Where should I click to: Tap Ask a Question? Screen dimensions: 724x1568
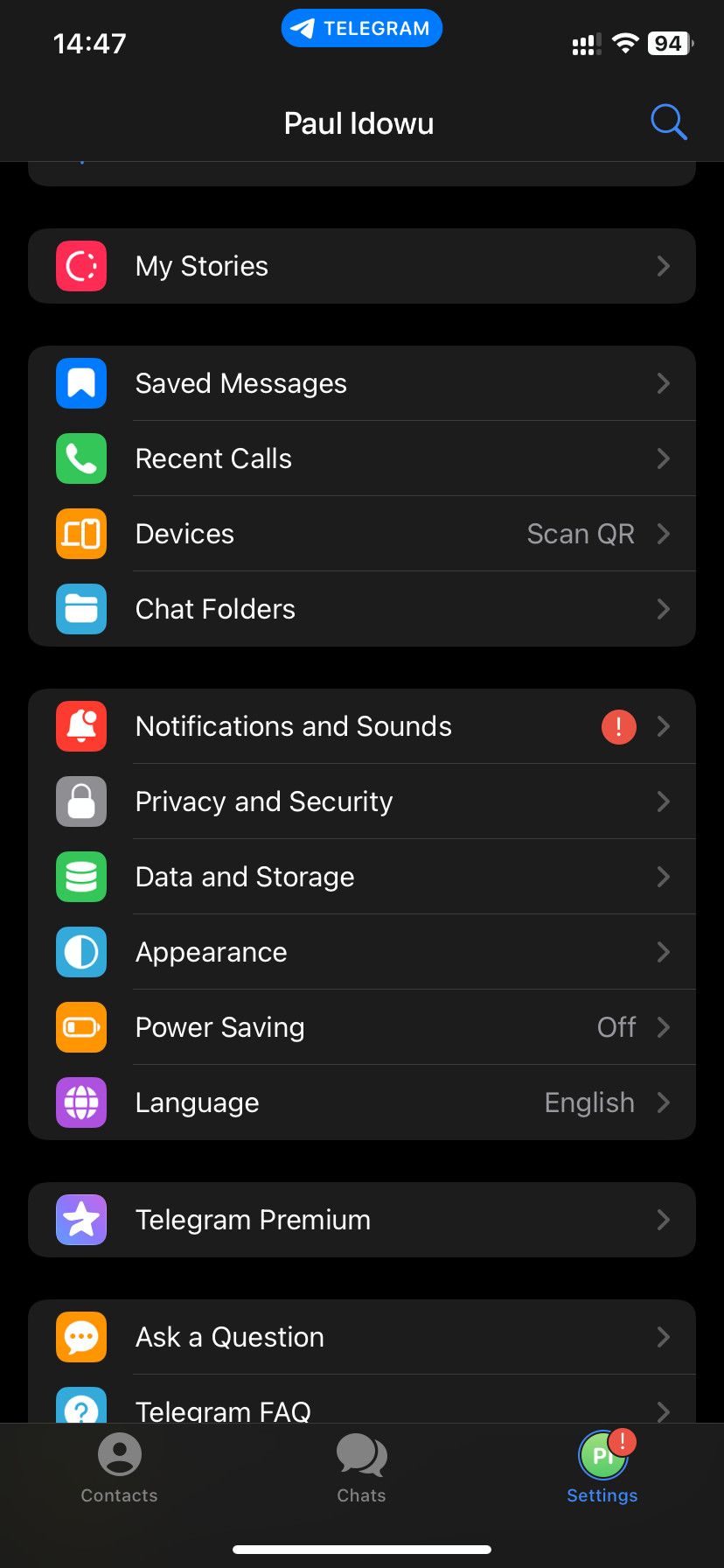(x=361, y=1336)
